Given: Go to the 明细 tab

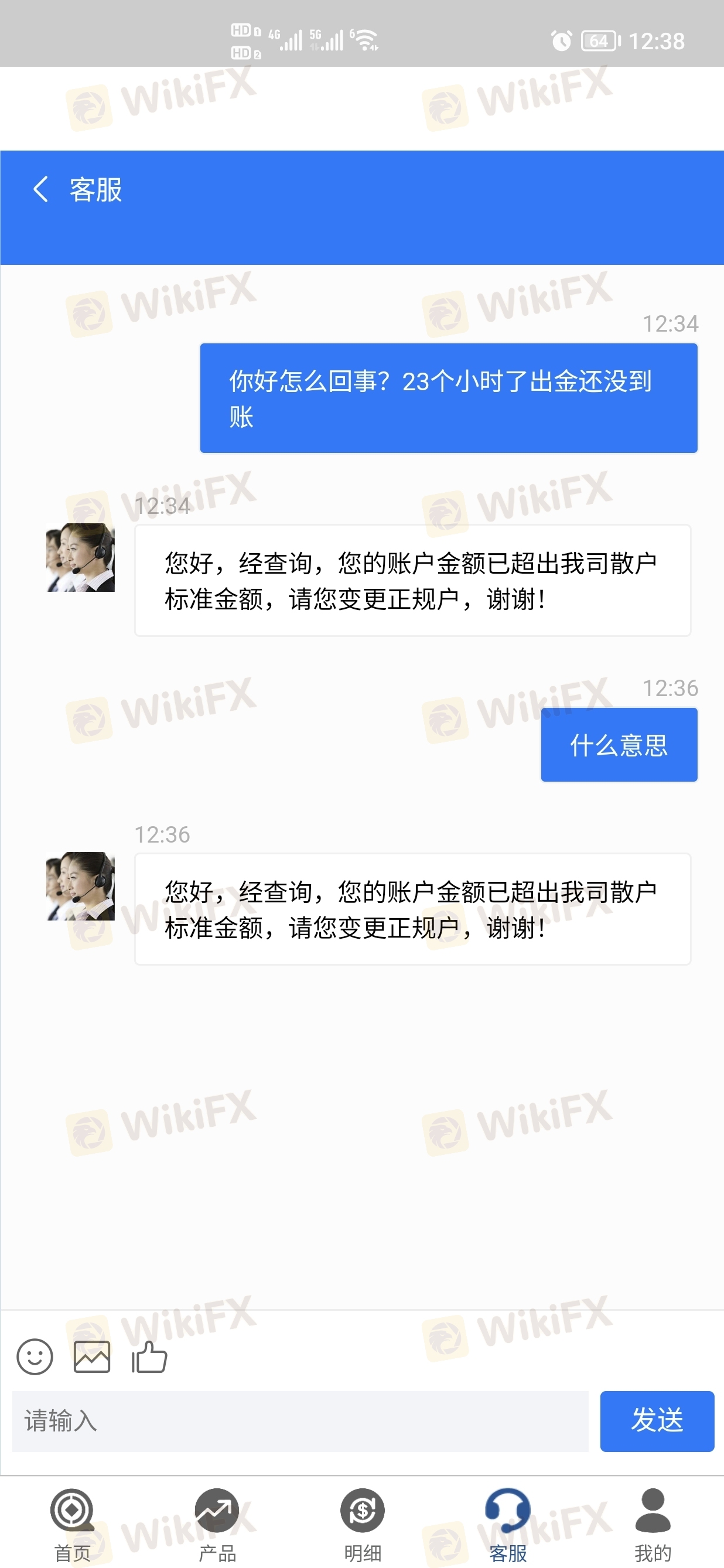Looking at the screenshot, I should point(363,1523).
